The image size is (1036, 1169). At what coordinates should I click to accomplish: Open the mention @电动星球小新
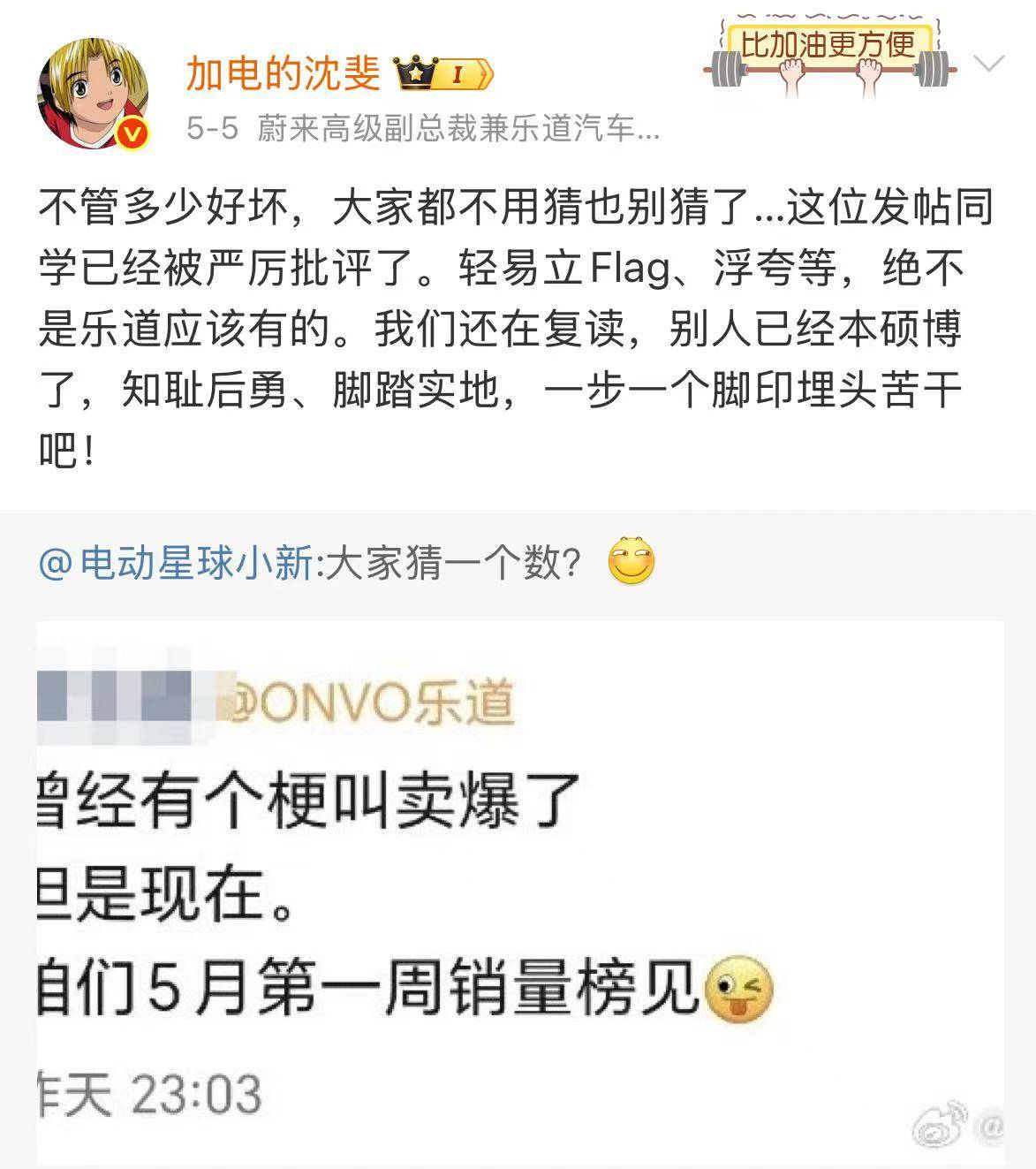tap(175, 563)
